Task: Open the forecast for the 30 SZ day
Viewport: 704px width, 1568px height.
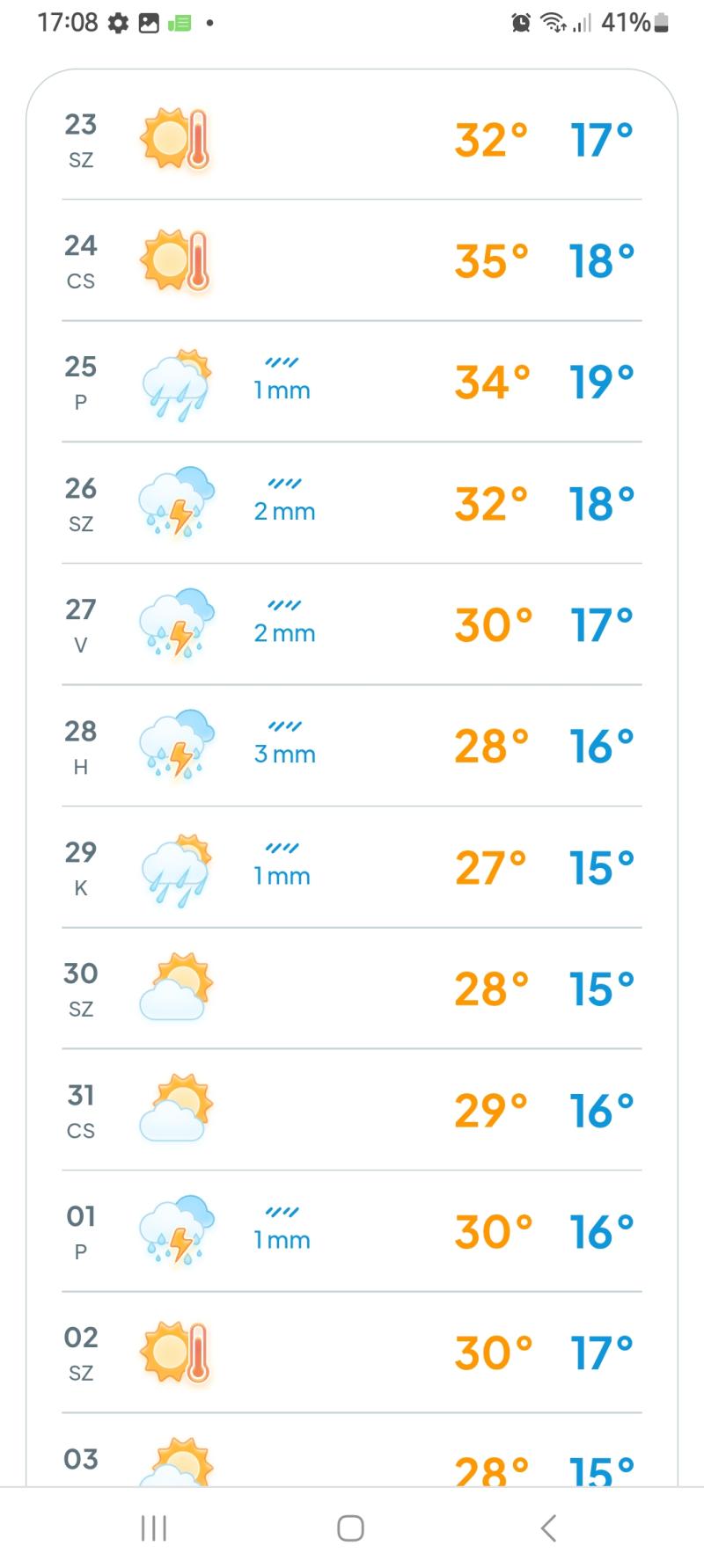Action: coord(352,988)
